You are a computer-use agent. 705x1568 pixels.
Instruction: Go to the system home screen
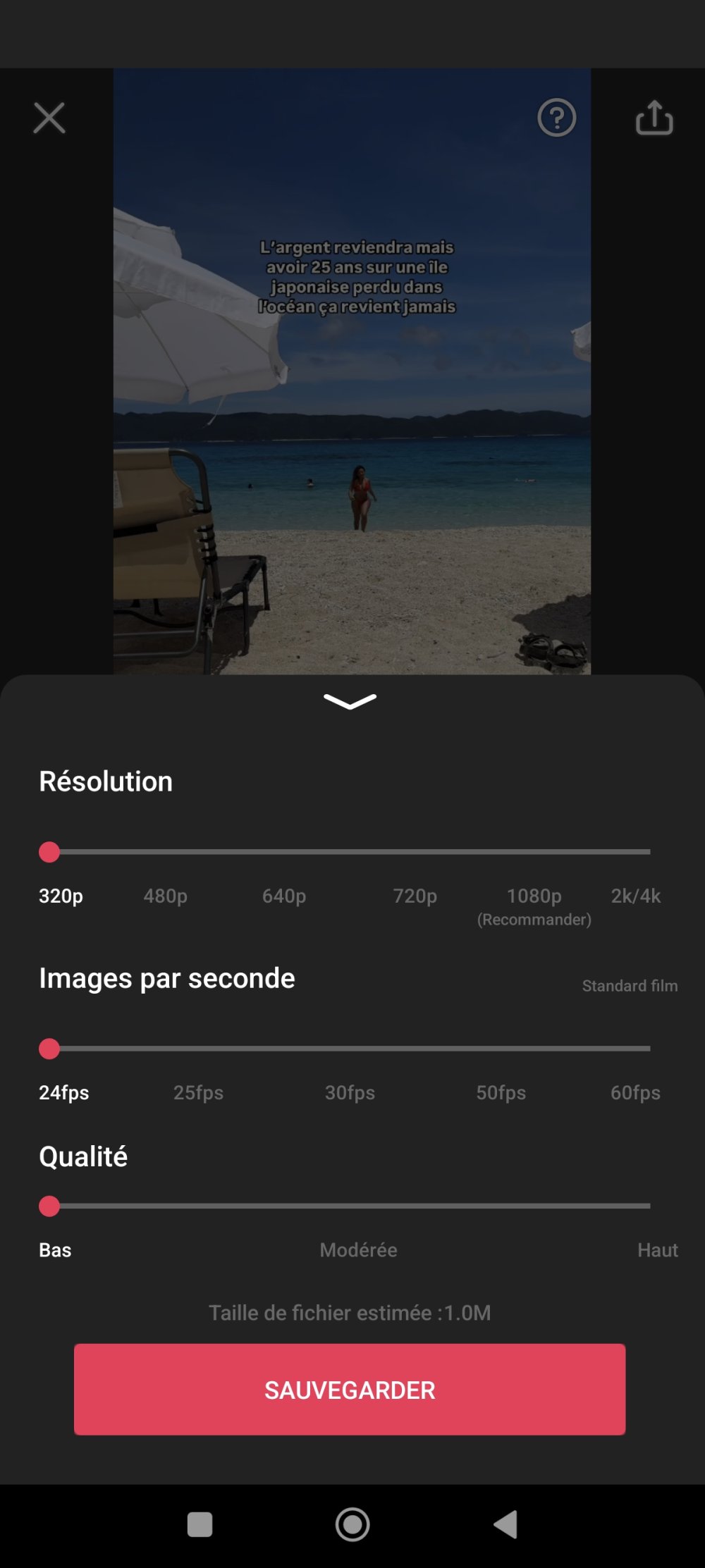(352, 1524)
